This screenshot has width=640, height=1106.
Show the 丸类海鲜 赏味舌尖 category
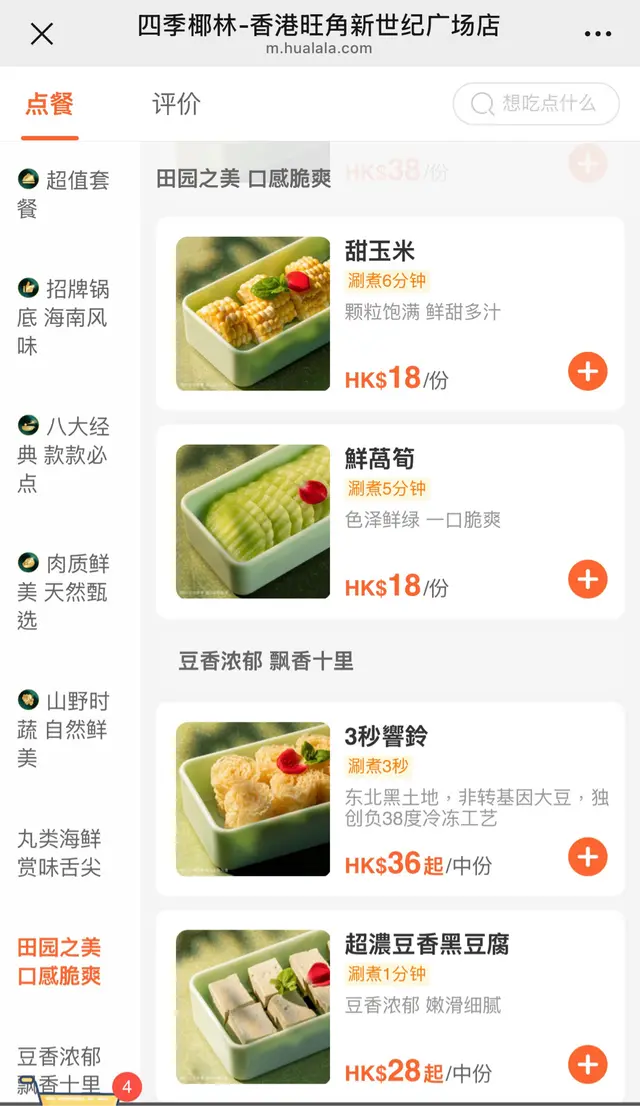[60, 853]
